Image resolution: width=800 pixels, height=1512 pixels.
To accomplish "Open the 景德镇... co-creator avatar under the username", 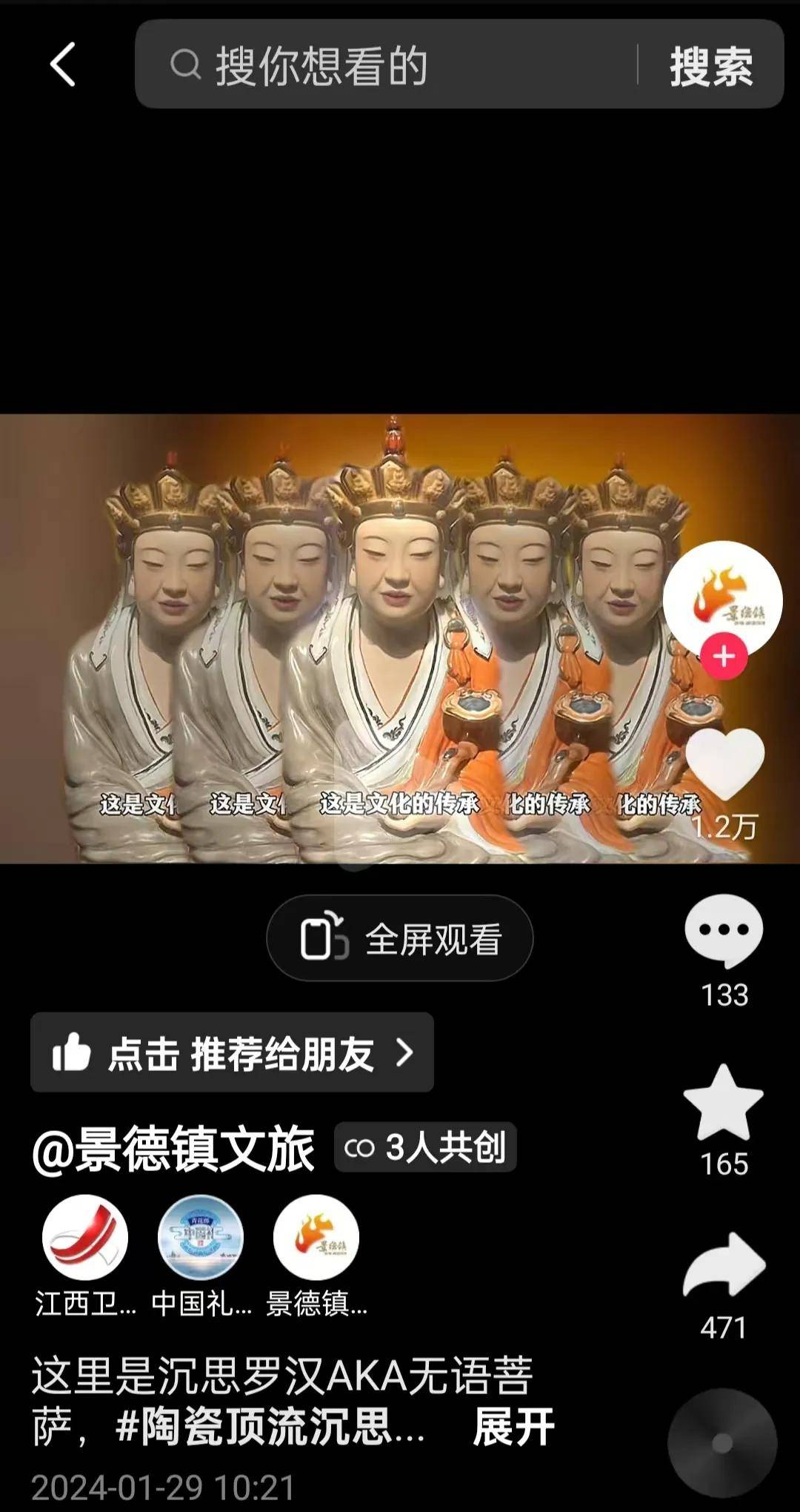I will click(x=316, y=1238).
